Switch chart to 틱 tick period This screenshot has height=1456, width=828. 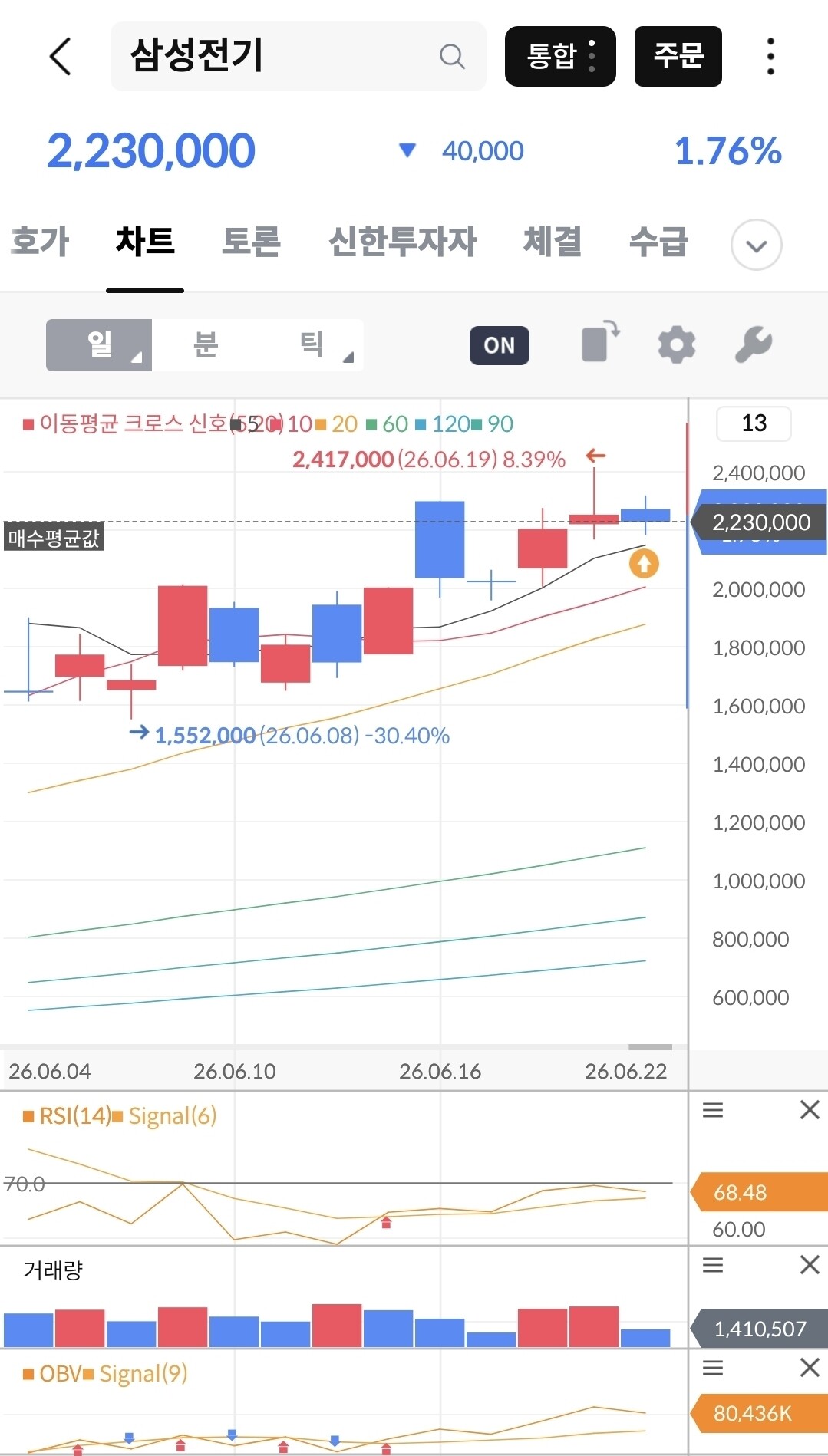(x=311, y=345)
